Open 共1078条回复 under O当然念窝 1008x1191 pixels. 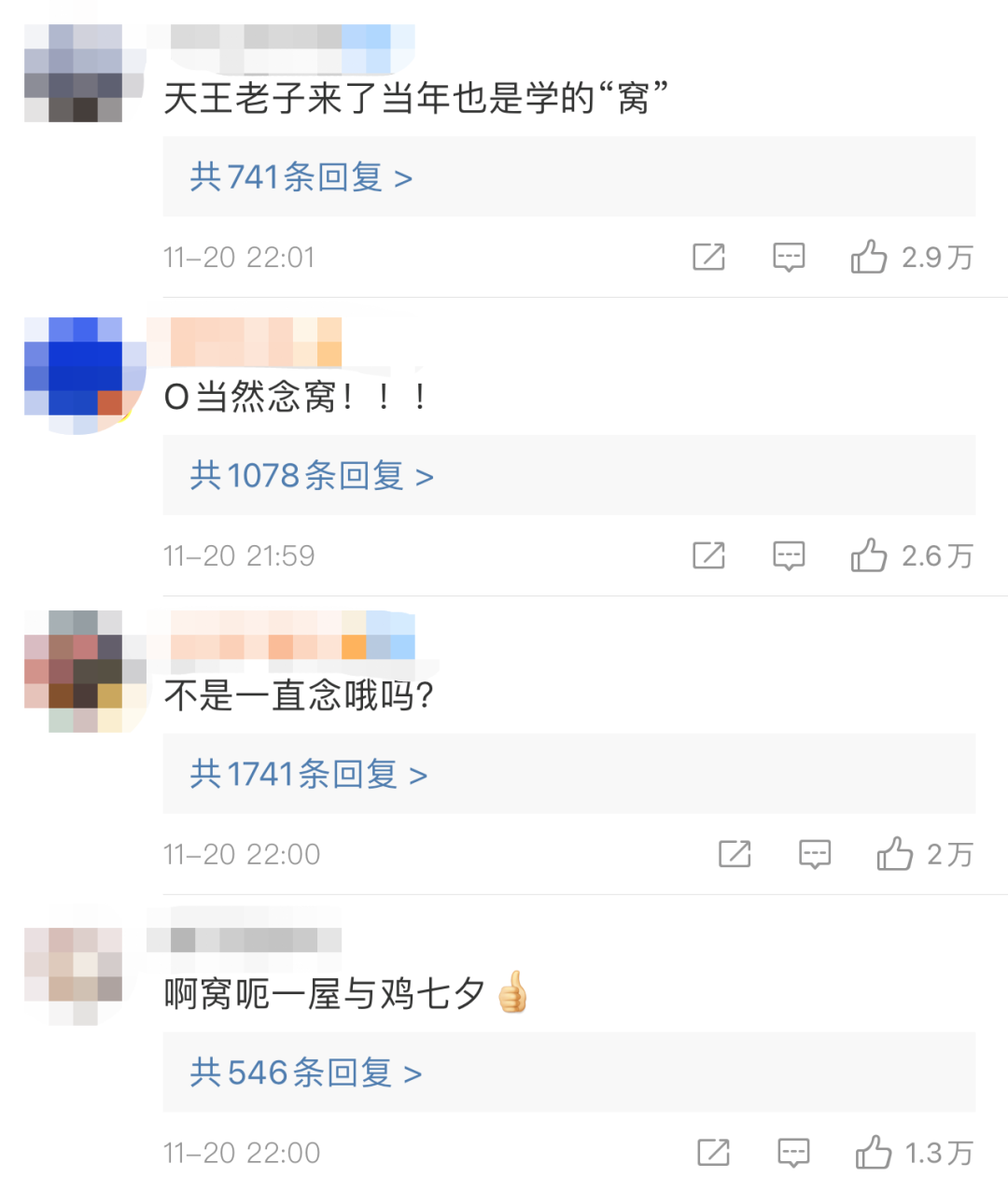[x=312, y=475]
